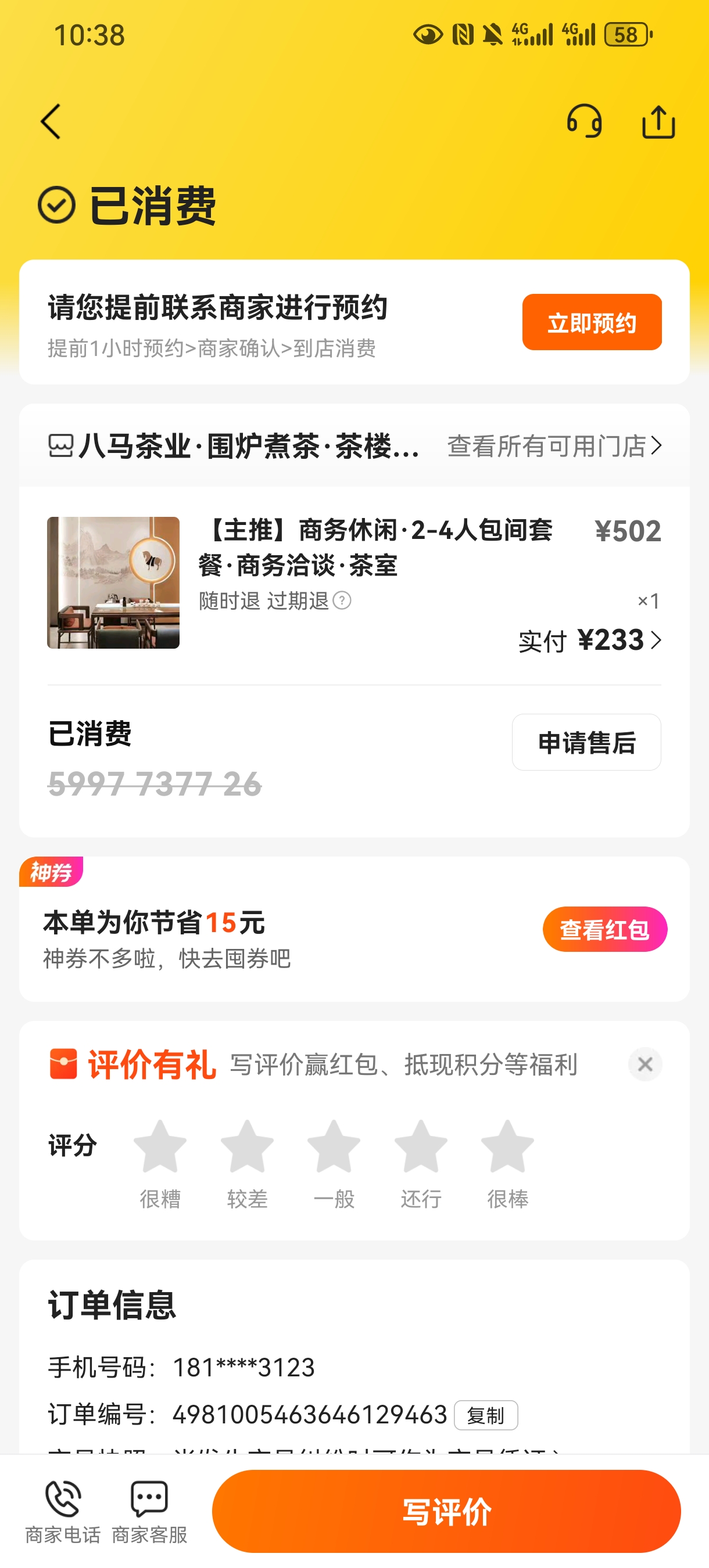Open customer service headset icon
Screen dimensions: 709x1568
point(584,121)
